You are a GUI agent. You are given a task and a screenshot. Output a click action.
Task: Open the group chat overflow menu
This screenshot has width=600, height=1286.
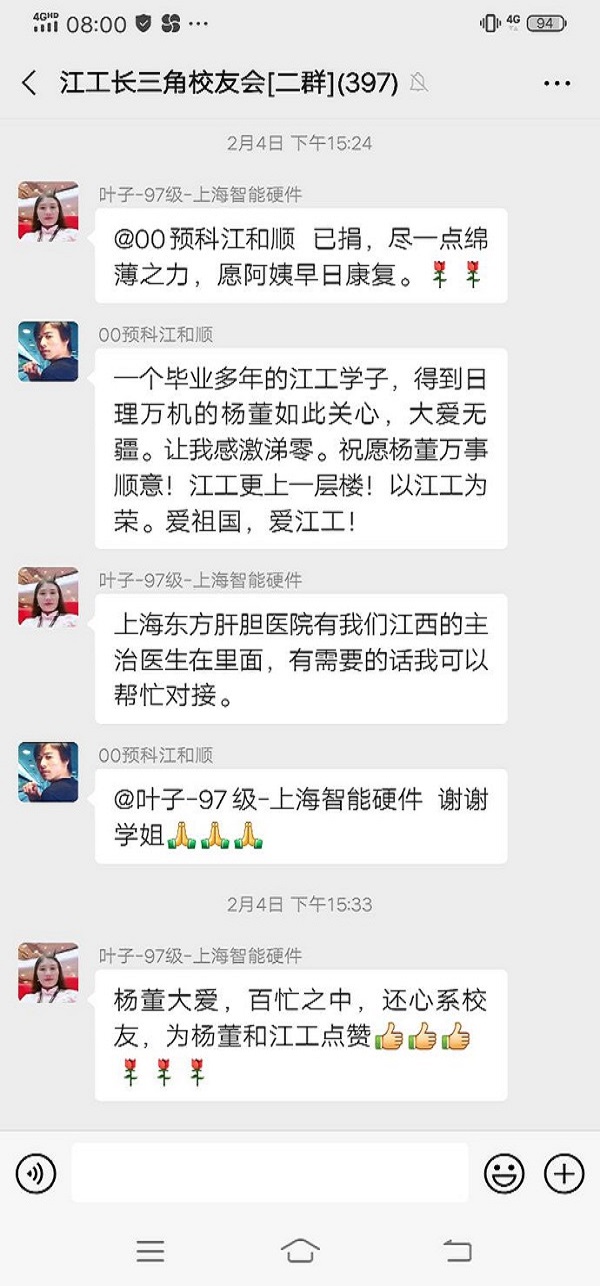pyautogui.click(x=556, y=83)
